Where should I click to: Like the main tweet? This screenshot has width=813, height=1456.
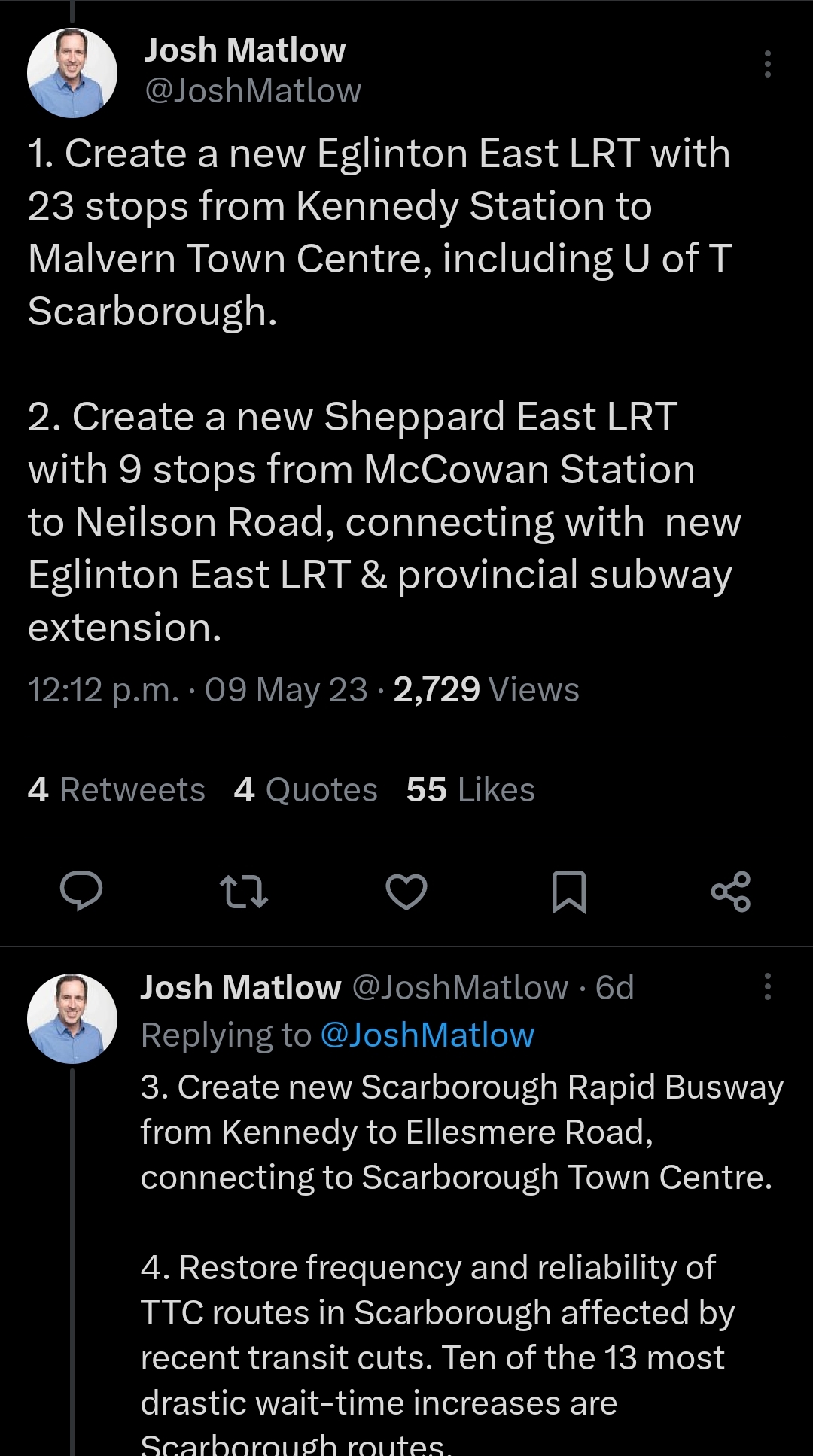(406, 892)
